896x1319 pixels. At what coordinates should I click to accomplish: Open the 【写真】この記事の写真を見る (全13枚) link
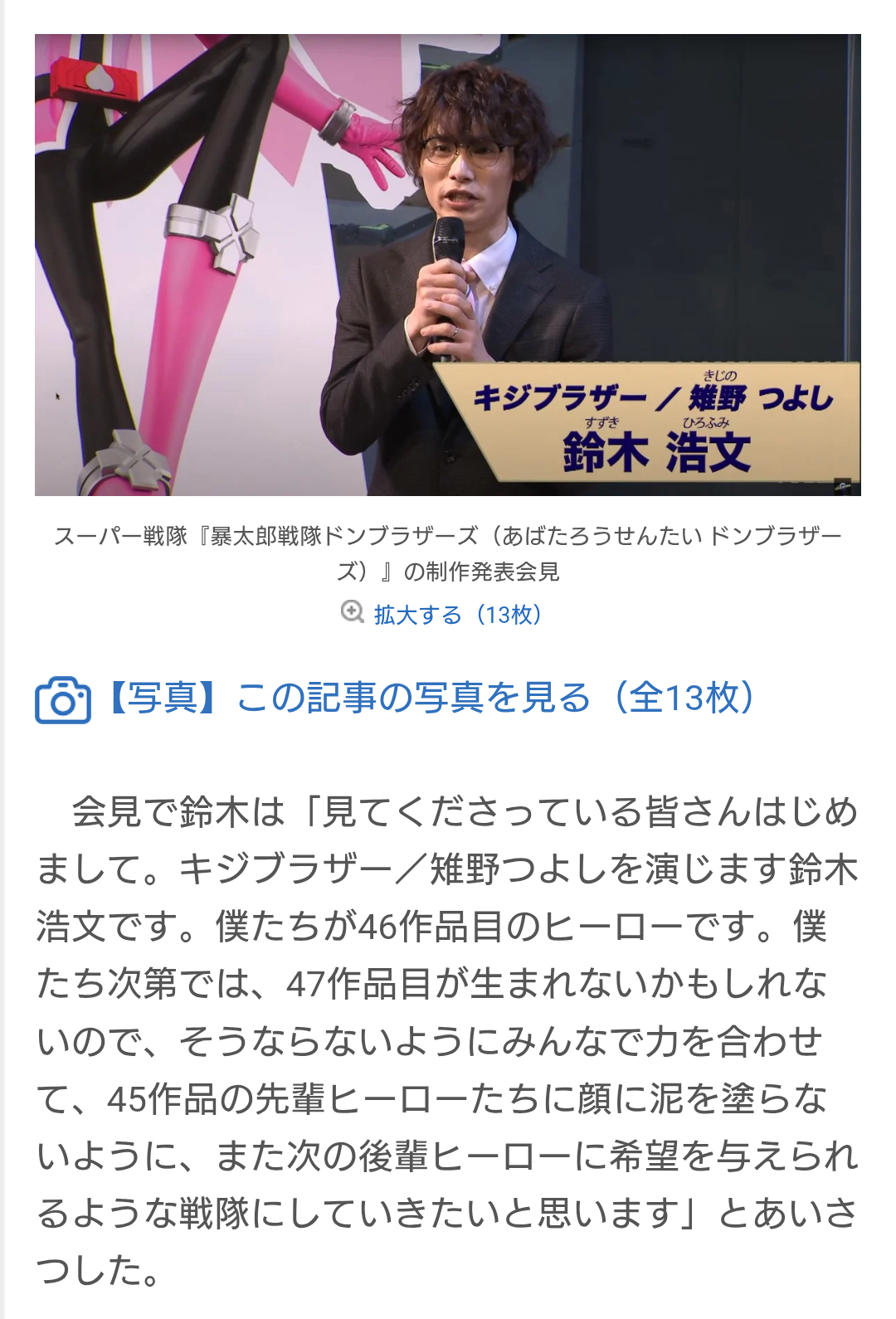[431, 698]
